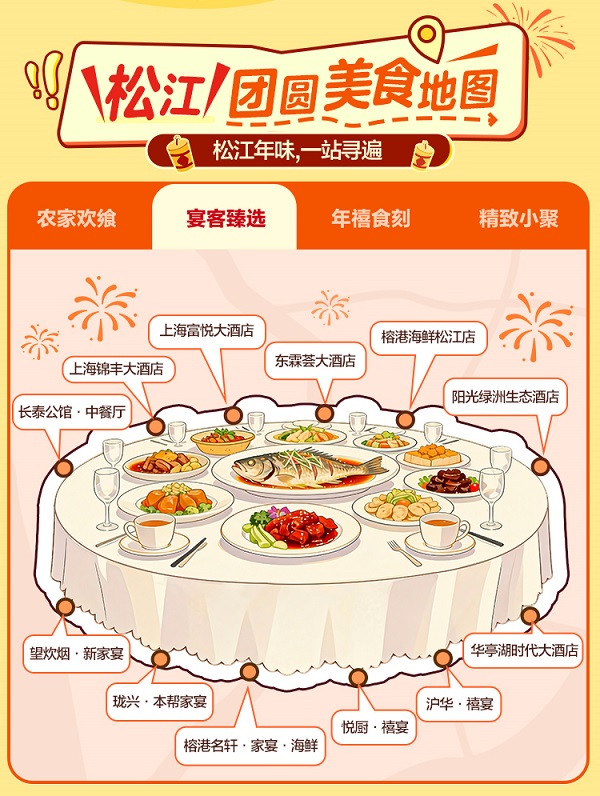Open 华亭湖时代大酒店
This screenshot has height=796, width=600.
pos(524,650)
